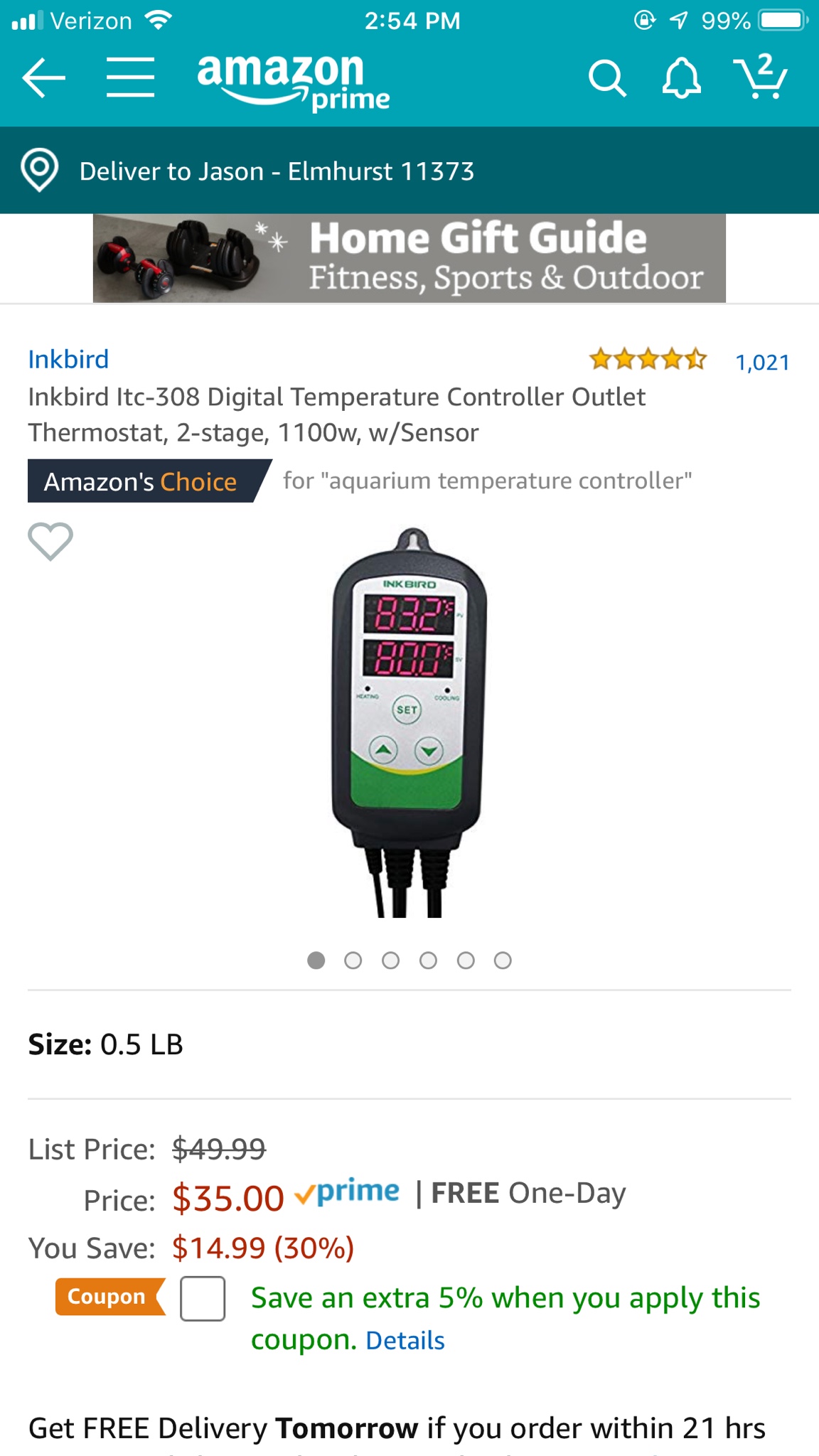Open coupon Details link

click(x=405, y=1340)
